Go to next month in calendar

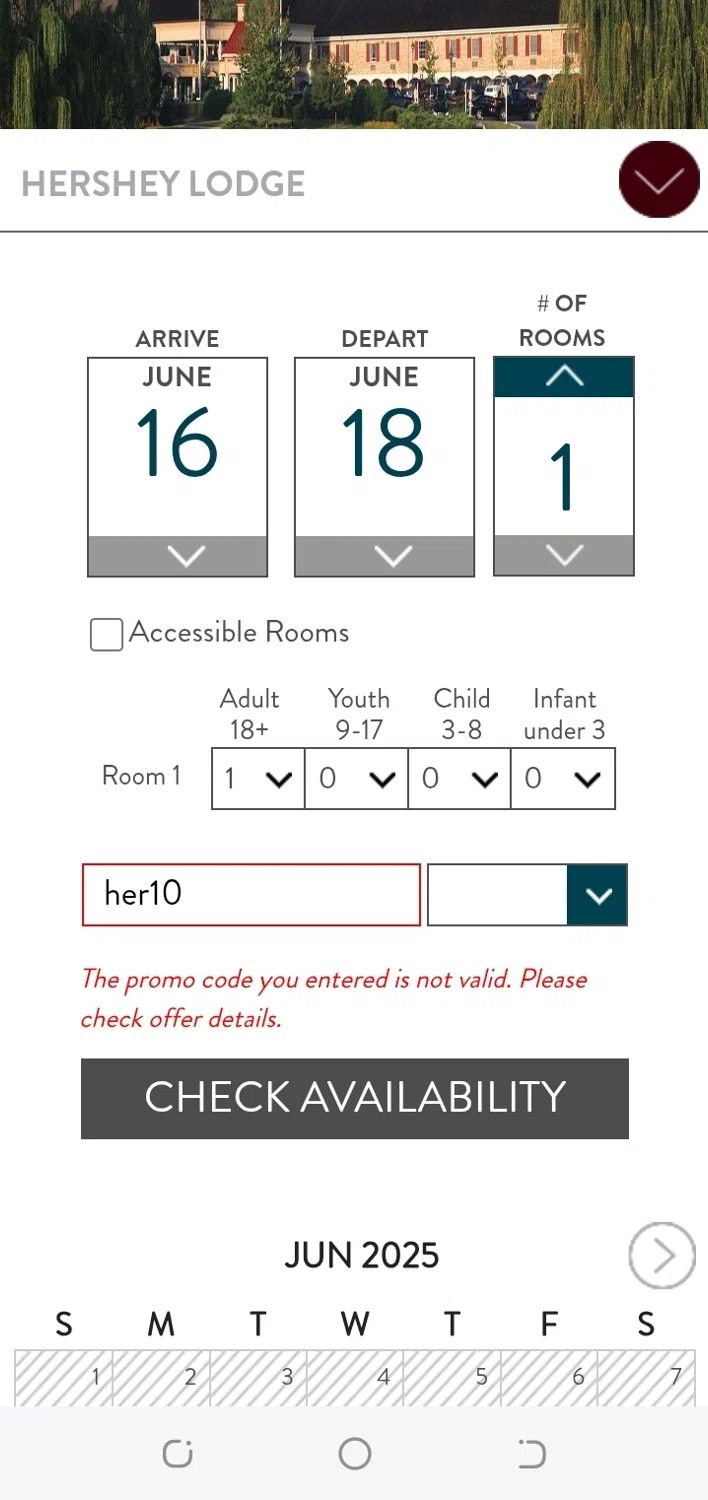click(661, 1254)
